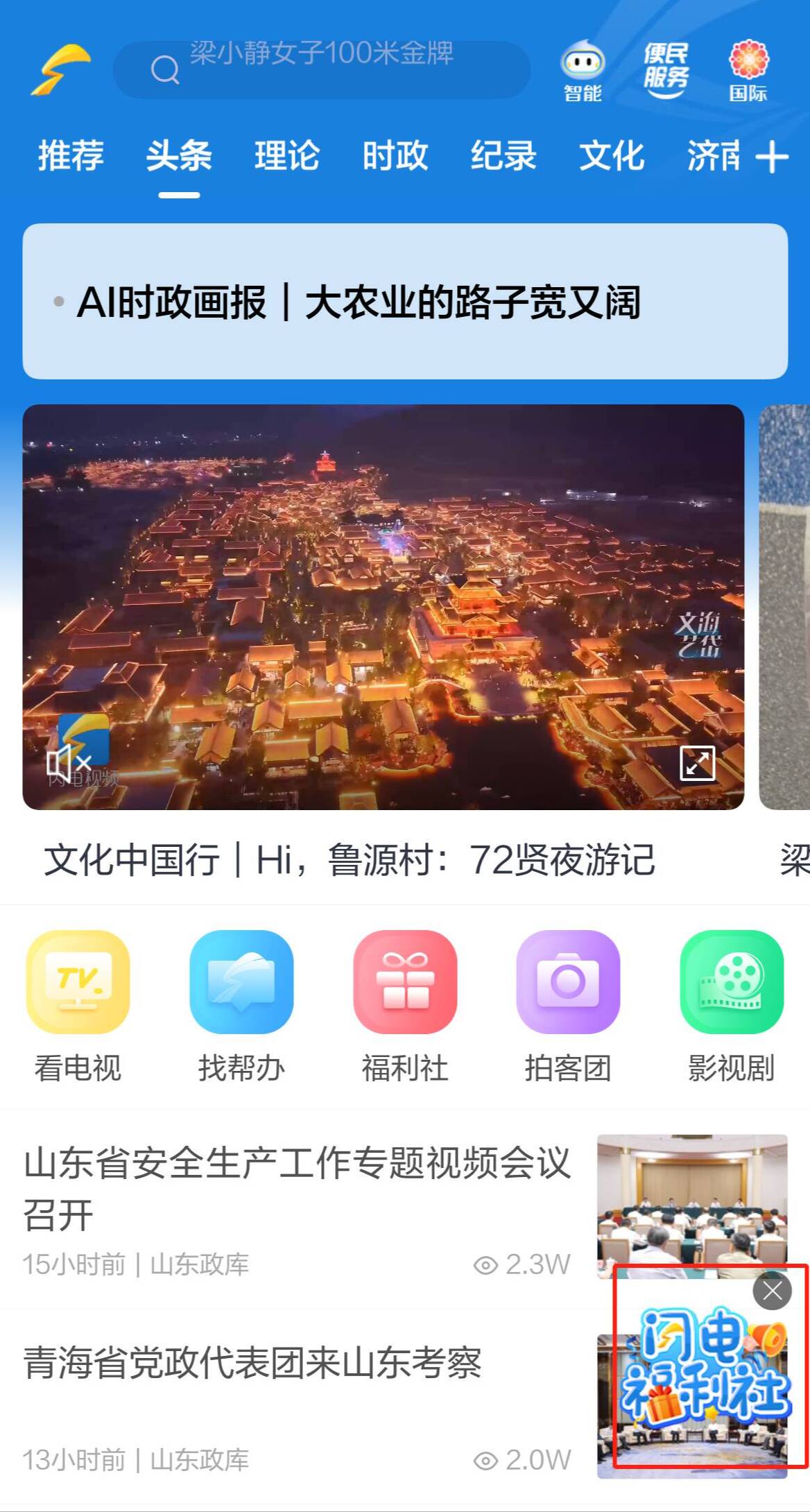Unmute the video with speaker icon
810x1512 pixels.
click(68, 763)
